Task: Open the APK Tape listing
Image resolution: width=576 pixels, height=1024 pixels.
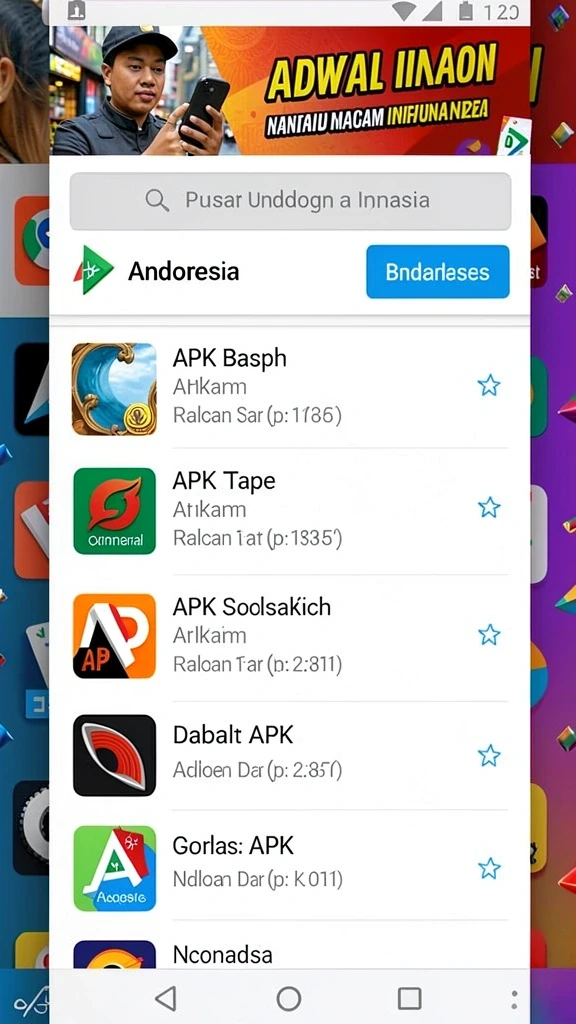Action: click(x=290, y=511)
